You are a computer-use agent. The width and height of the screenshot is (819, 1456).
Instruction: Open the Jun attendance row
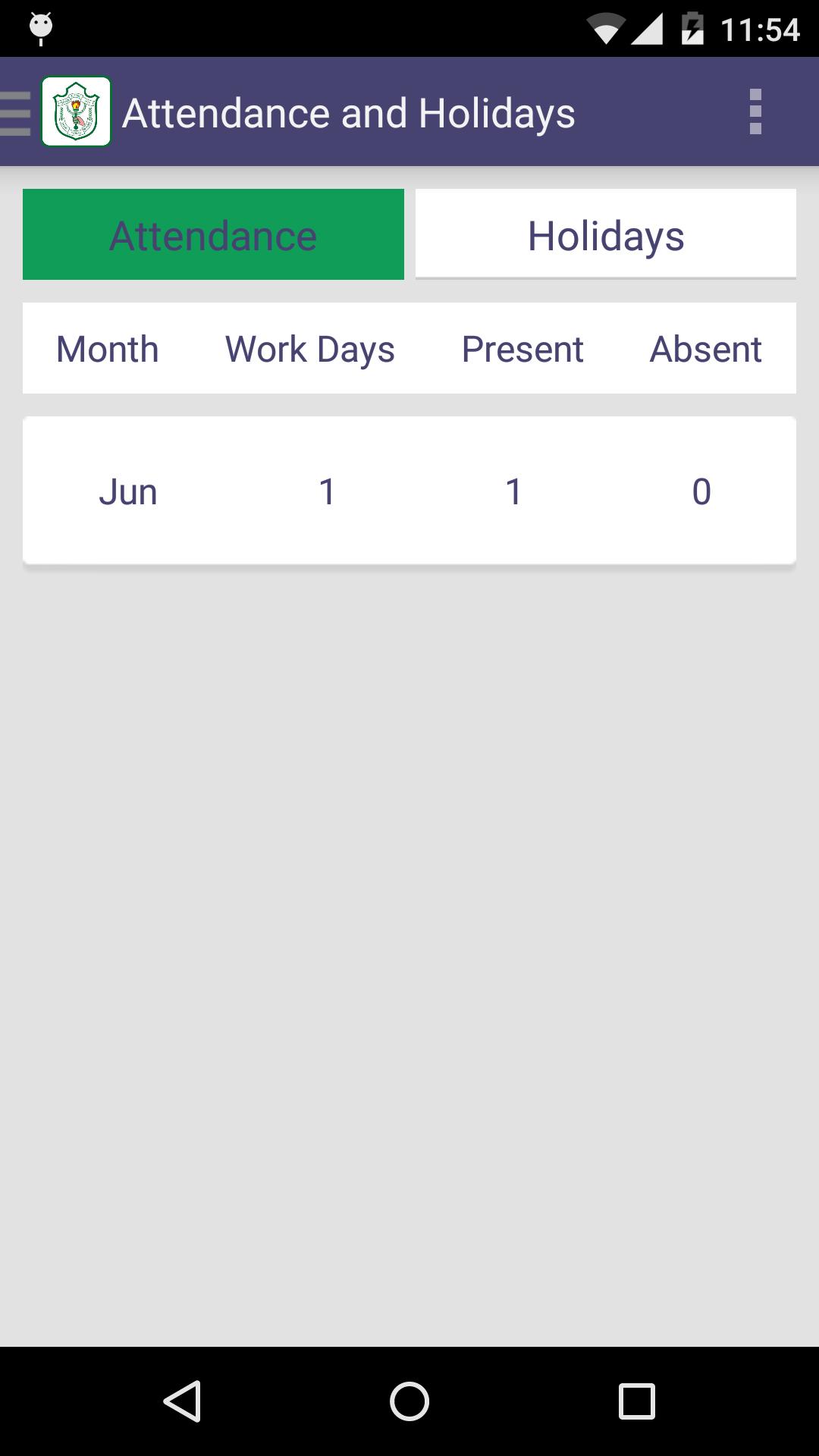pos(409,491)
